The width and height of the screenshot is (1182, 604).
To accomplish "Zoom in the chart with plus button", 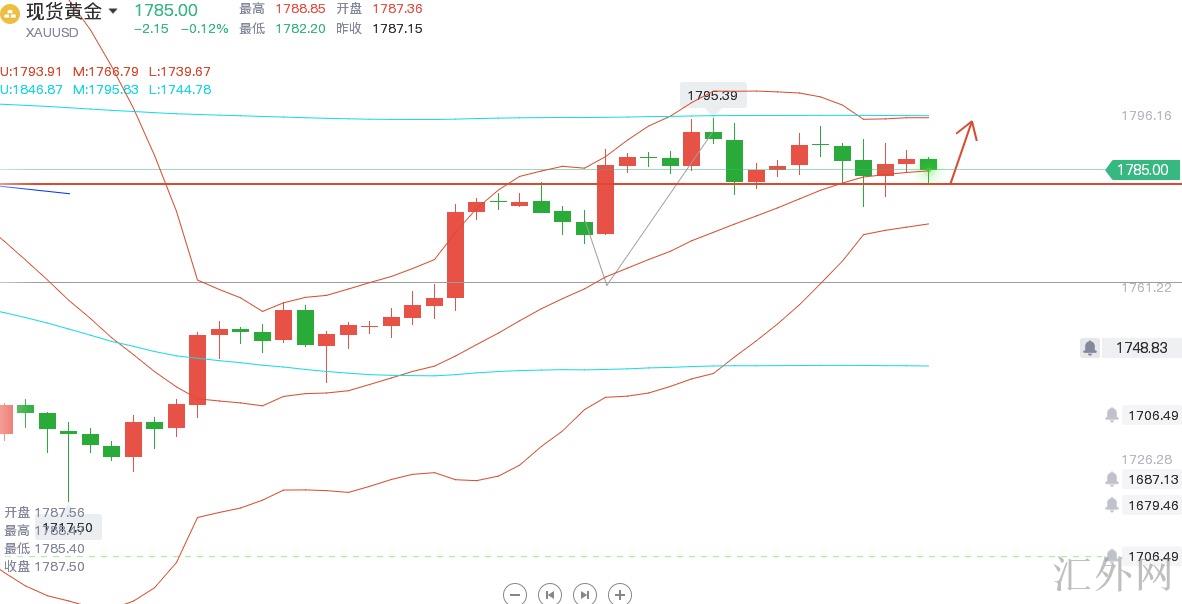I will 620,594.
